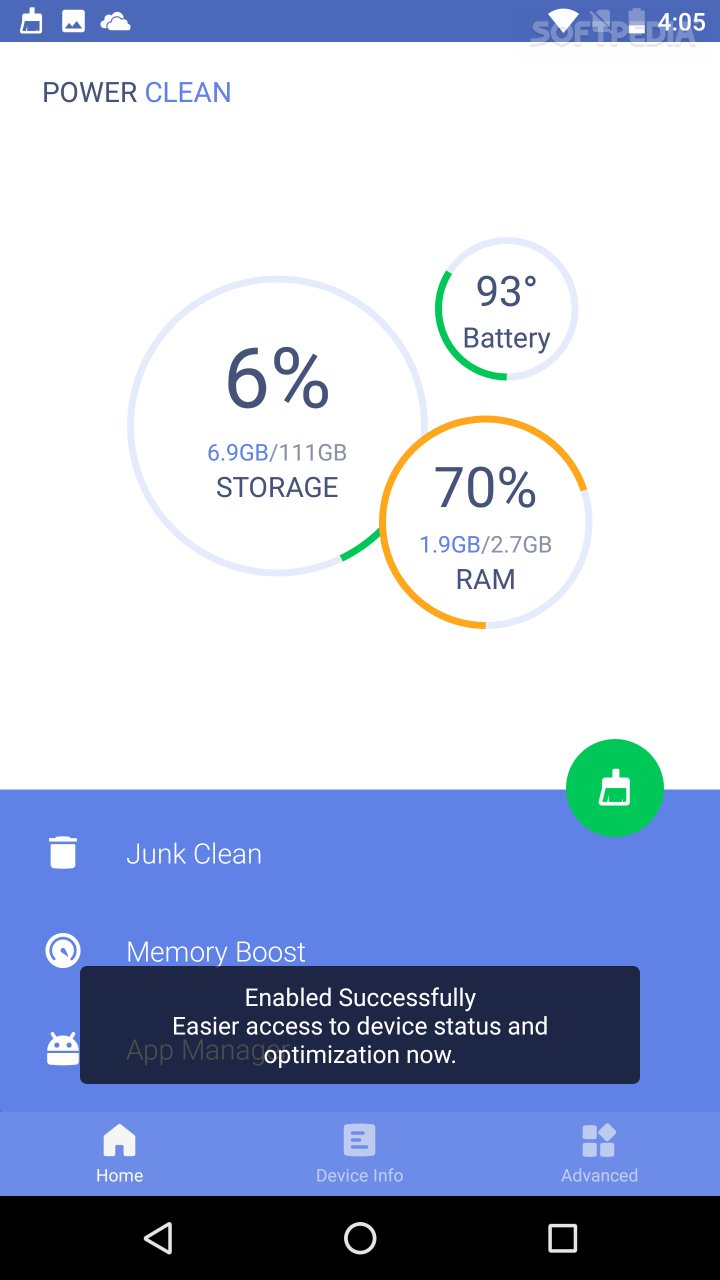Open Junk Clean
Image resolution: width=720 pixels, height=1280 pixels.
[193, 853]
